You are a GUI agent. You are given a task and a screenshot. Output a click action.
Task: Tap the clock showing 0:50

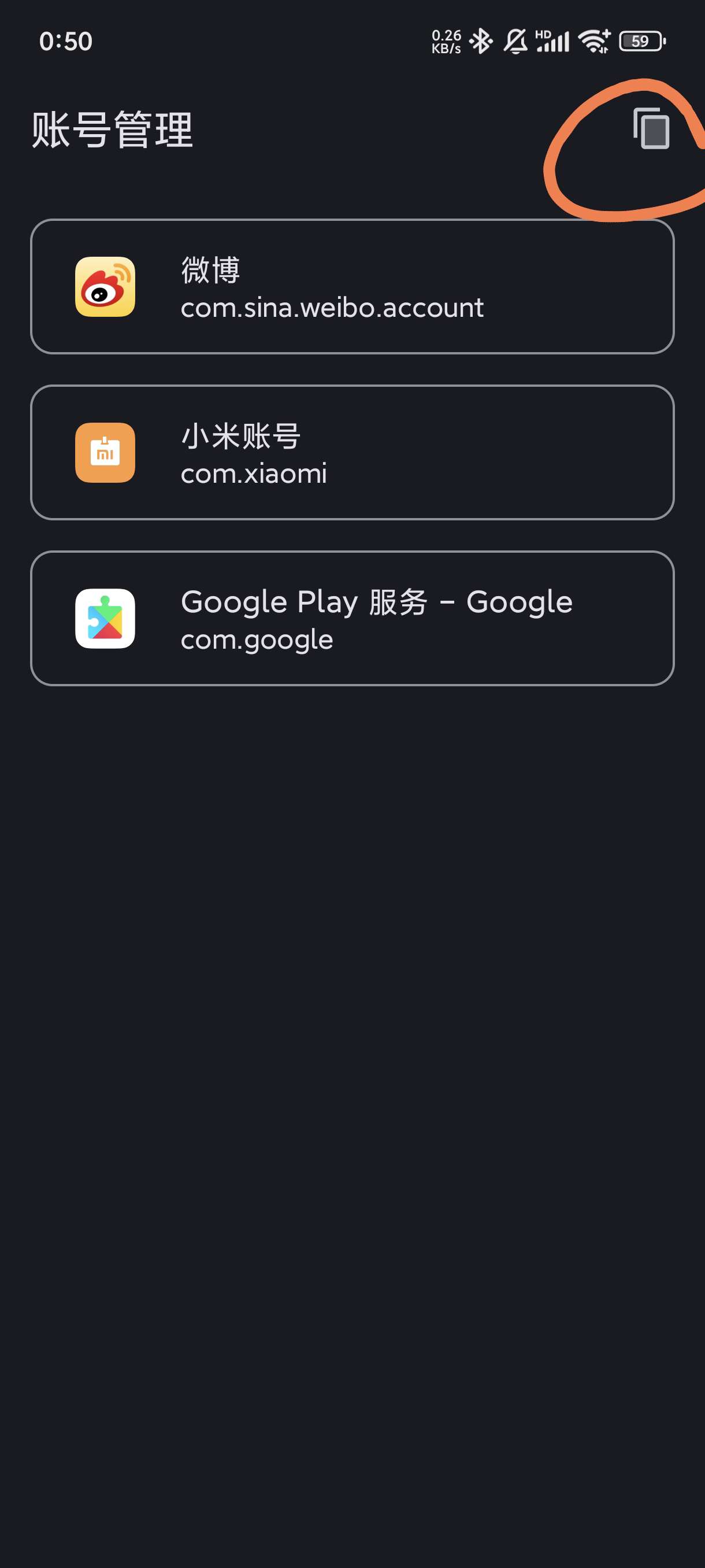coord(66,40)
